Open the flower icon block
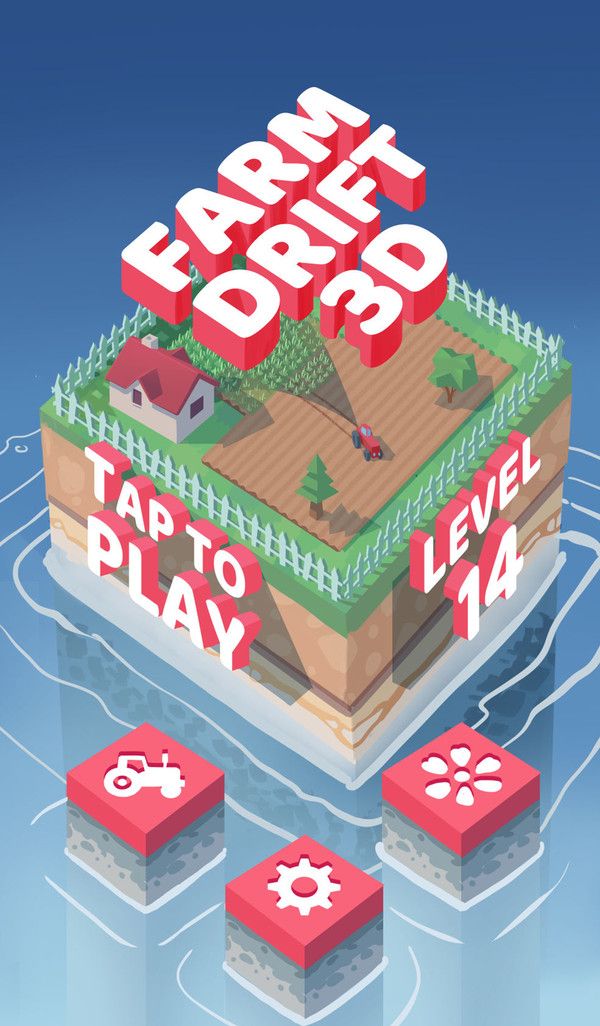 [462, 776]
